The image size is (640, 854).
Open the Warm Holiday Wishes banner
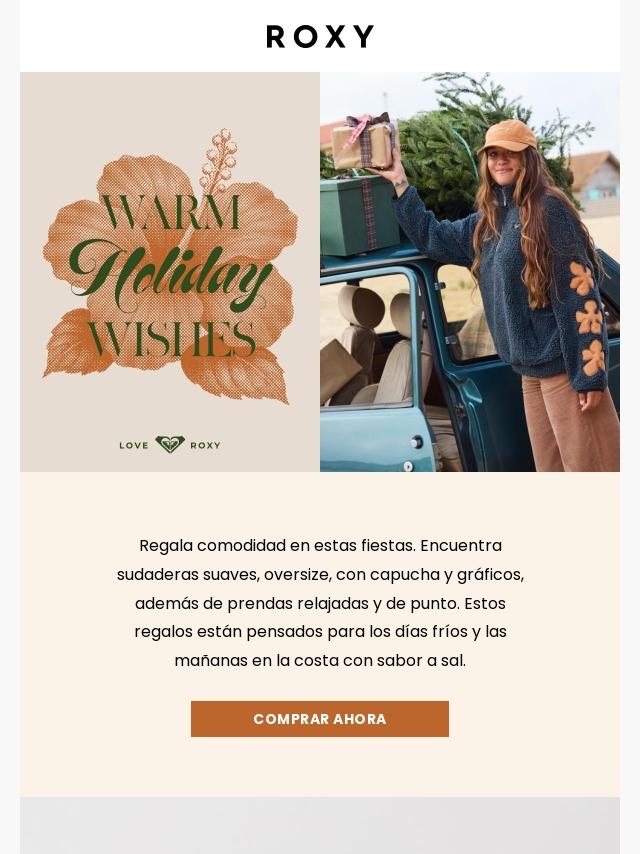click(170, 271)
